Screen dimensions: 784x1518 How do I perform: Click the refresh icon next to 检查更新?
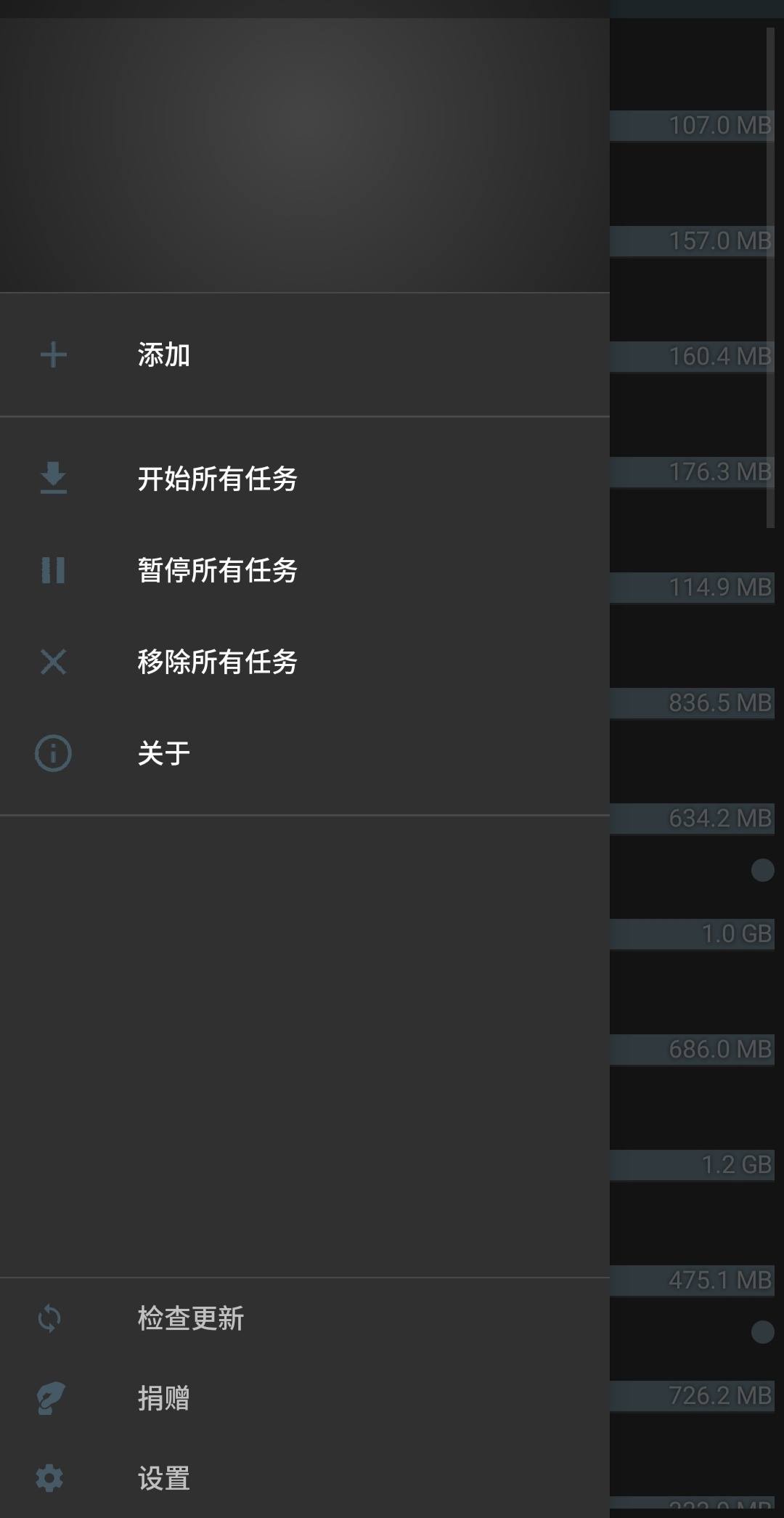click(48, 1318)
